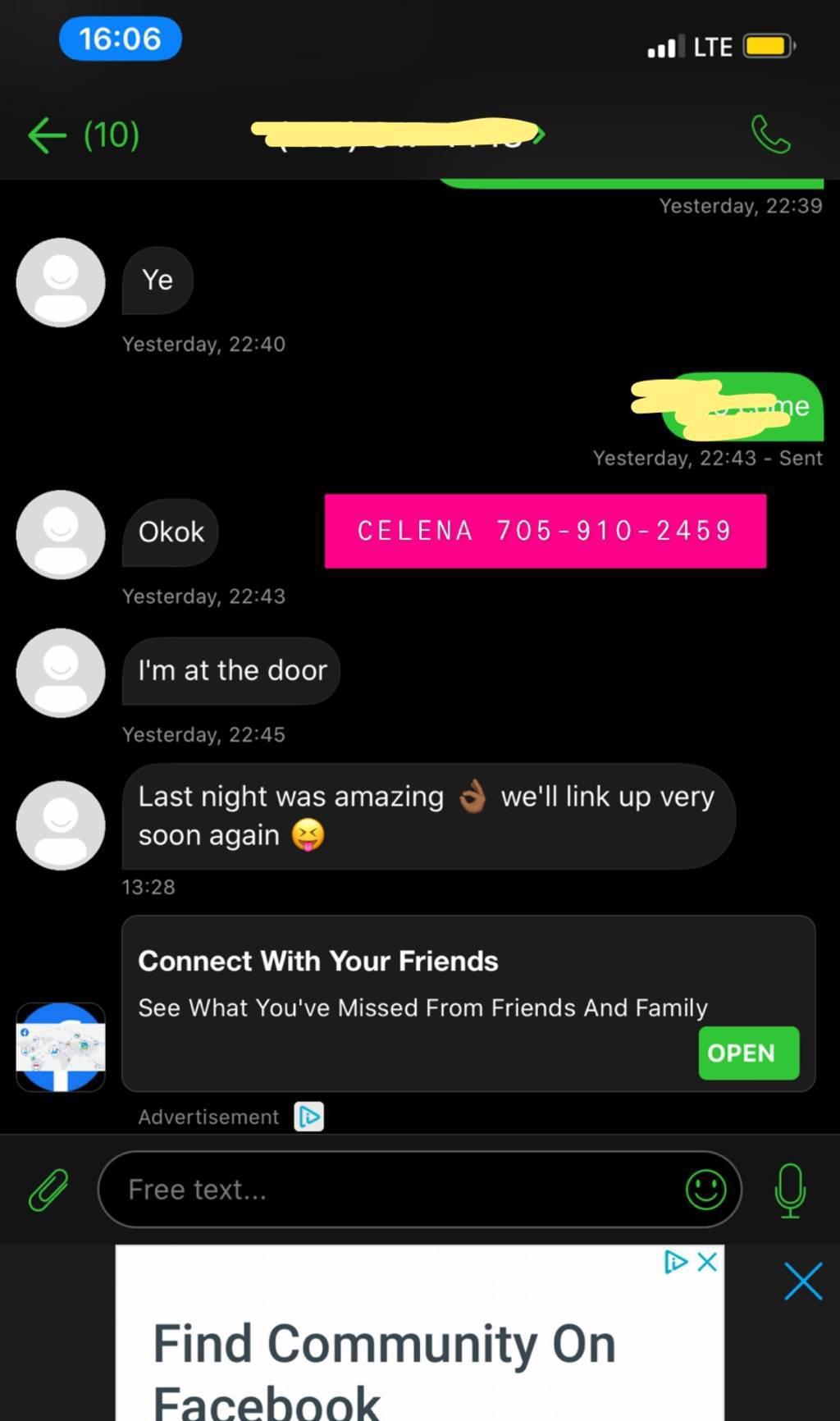Go back to the conversations list
The width and height of the screenshot is (840, 1421).
coord(48,135)
